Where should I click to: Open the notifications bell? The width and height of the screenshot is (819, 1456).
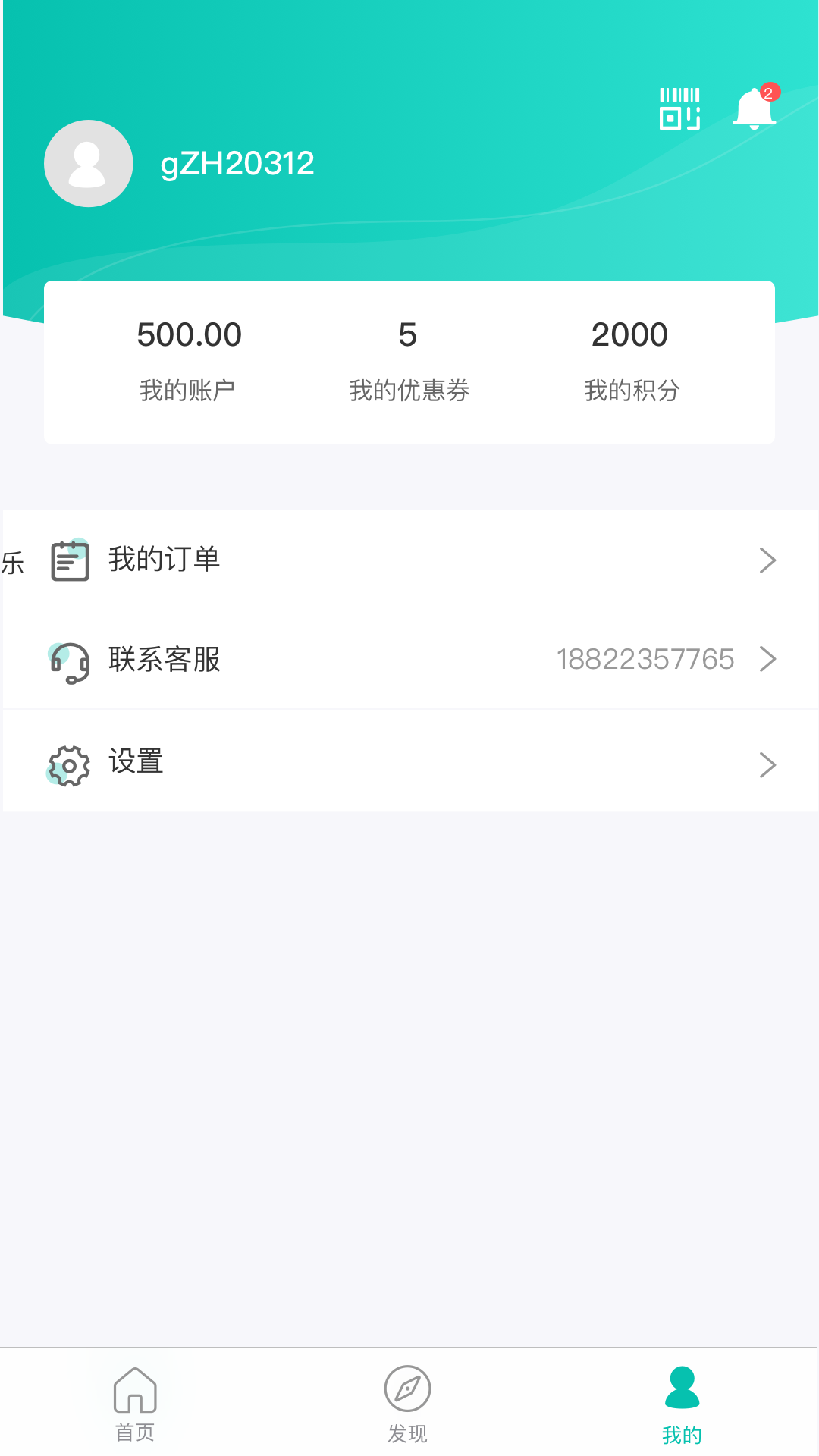[754, 109]
